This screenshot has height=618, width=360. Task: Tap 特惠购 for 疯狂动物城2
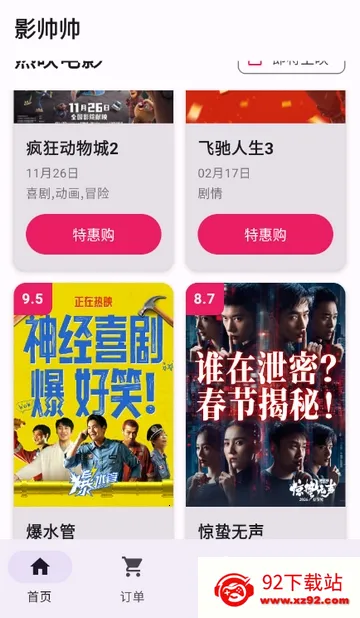(x=93, y=234)
